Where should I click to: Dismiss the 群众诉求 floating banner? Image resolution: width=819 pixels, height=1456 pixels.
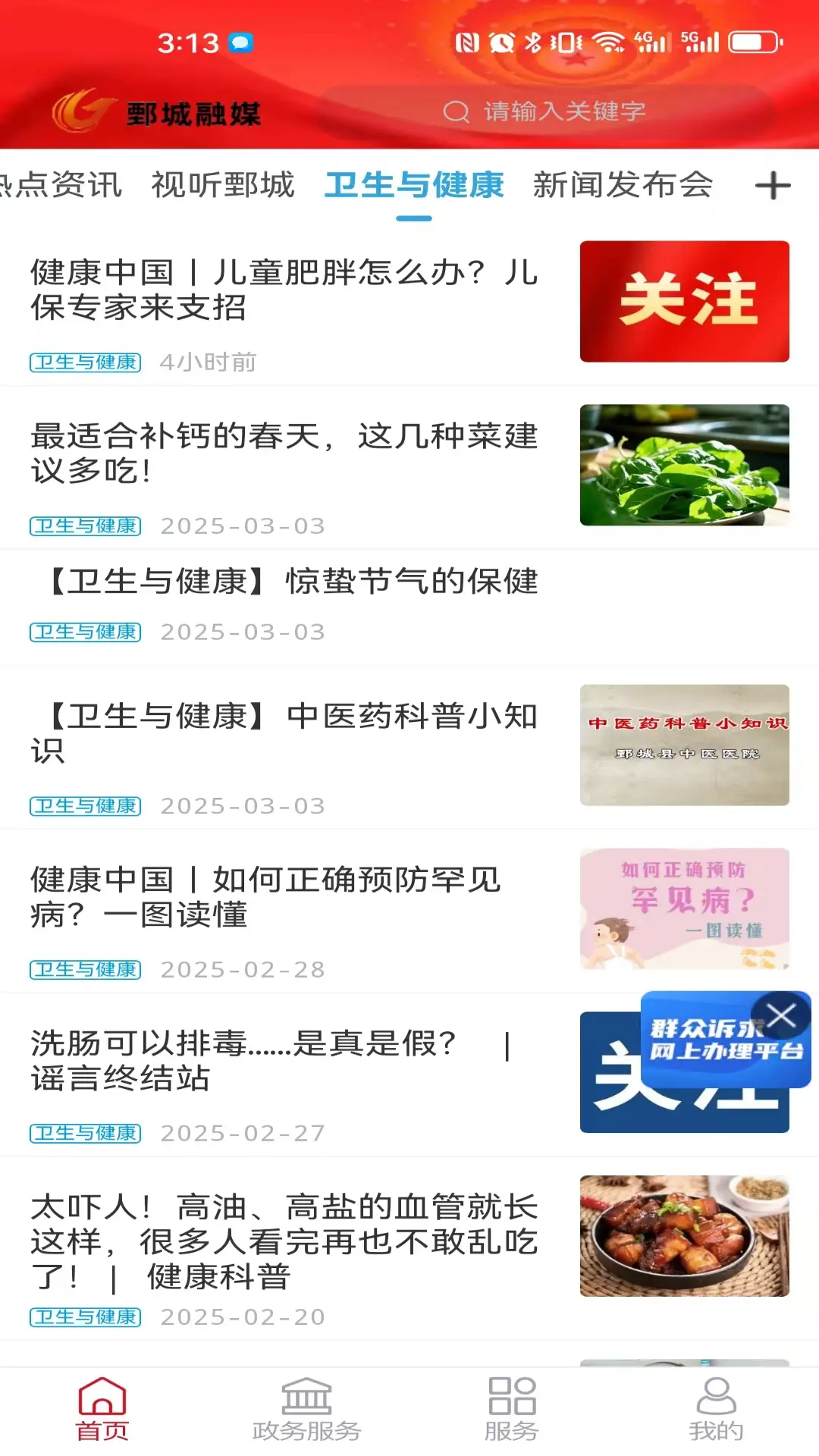click(781, 1015)
